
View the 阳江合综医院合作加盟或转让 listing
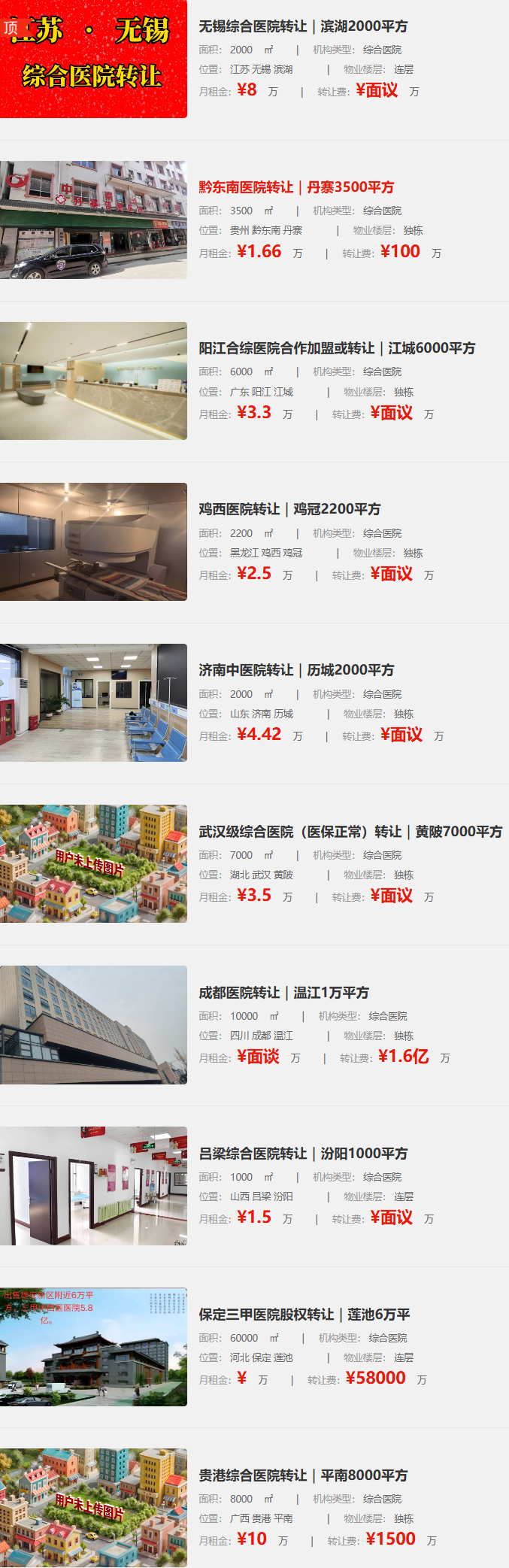coord(337,348)
